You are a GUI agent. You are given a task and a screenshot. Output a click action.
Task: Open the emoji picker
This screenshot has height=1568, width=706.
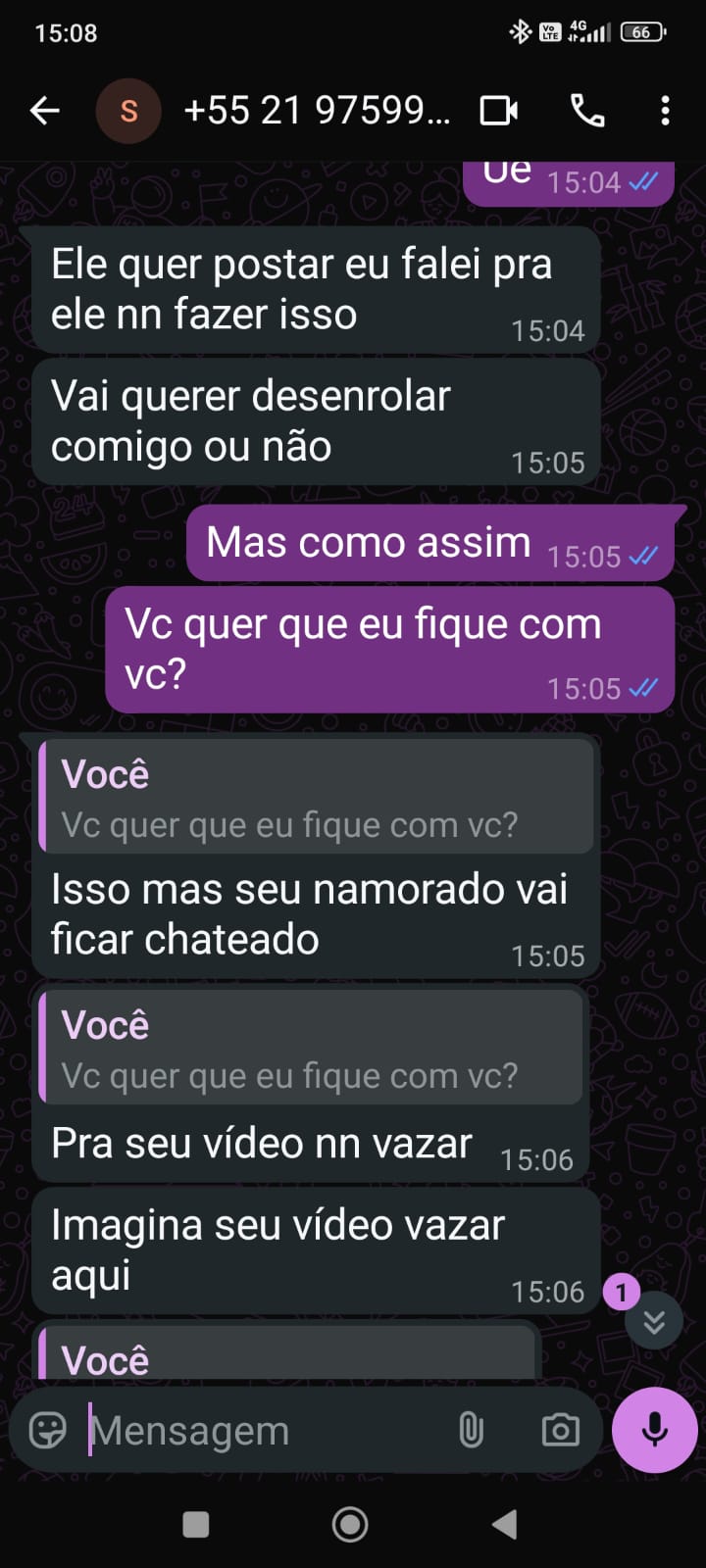tap(48, 1430)
